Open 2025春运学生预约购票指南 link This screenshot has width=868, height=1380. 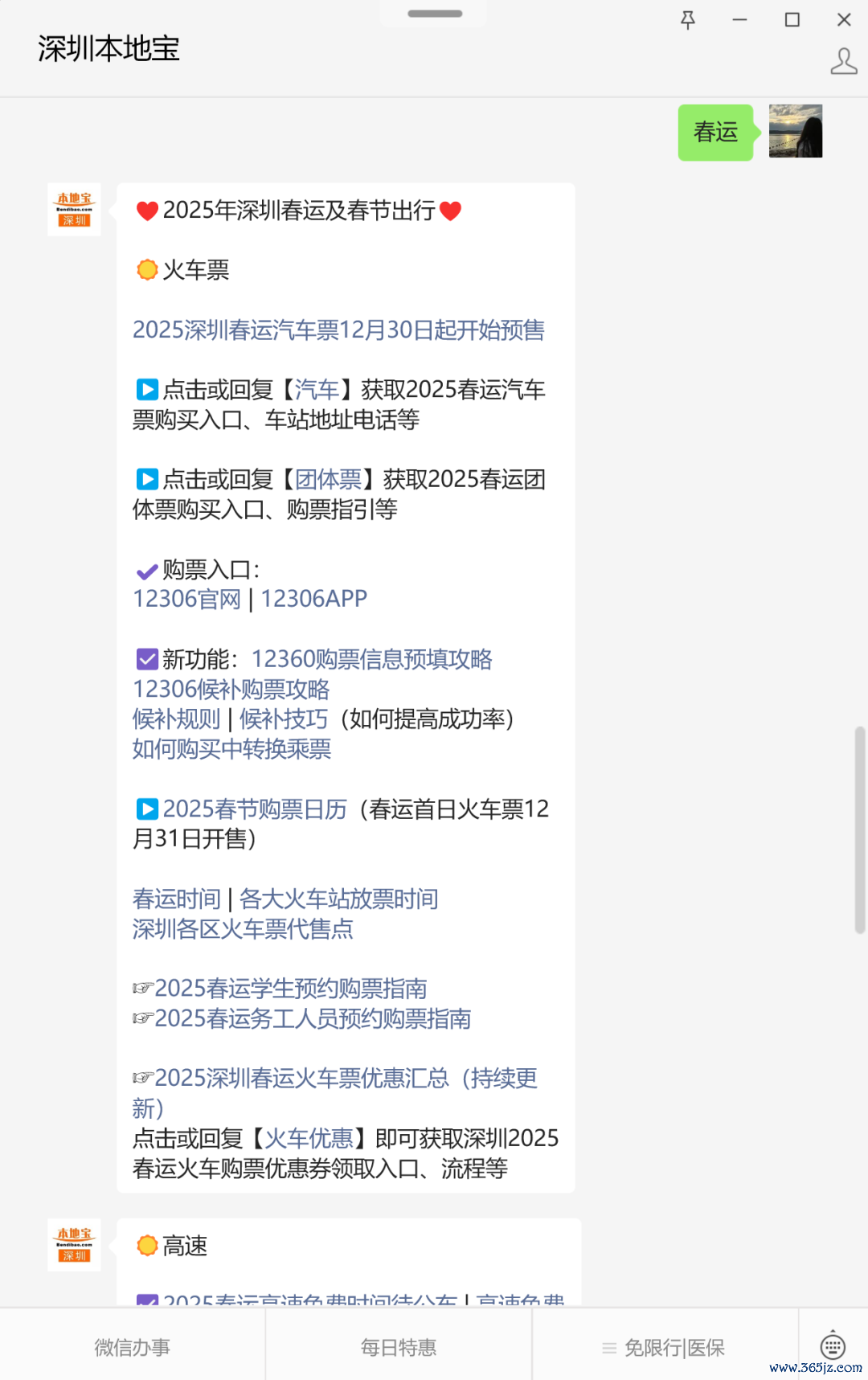(290, 989)
